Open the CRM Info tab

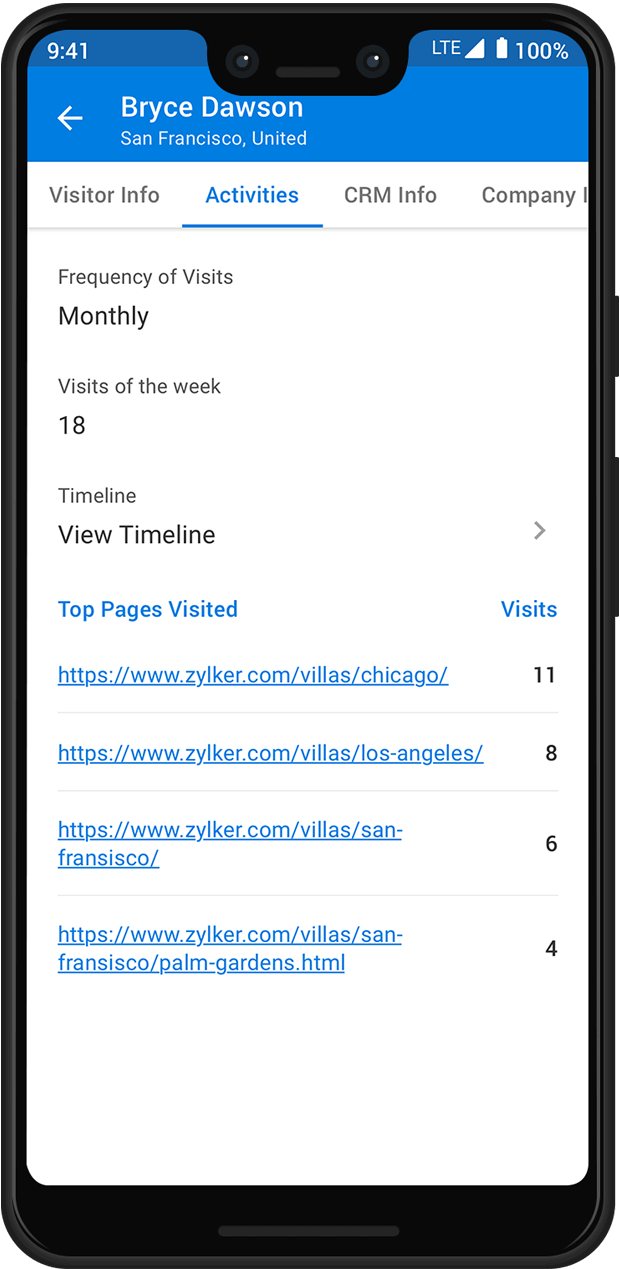pos(390,195)
